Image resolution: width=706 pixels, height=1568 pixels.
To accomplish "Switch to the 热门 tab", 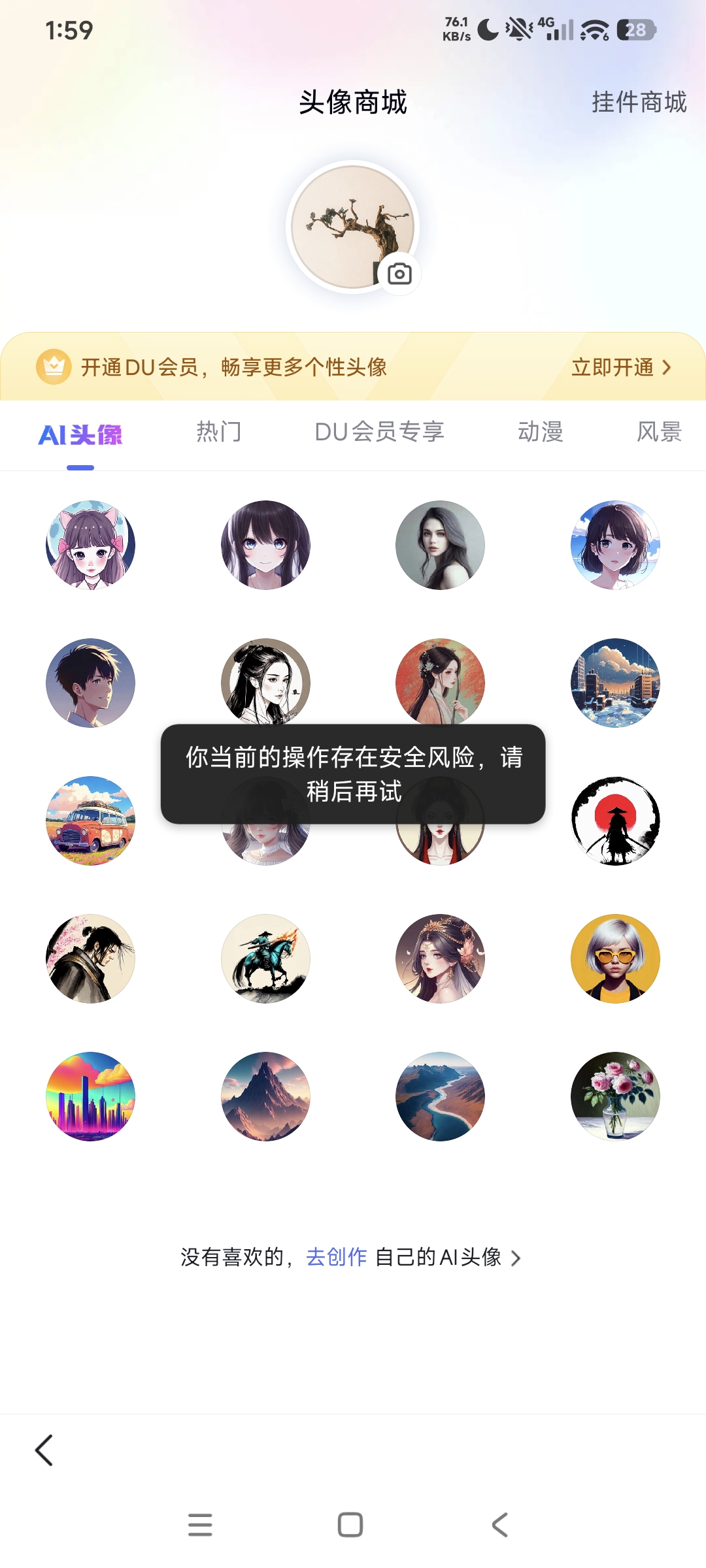I will tap(219, 432).
